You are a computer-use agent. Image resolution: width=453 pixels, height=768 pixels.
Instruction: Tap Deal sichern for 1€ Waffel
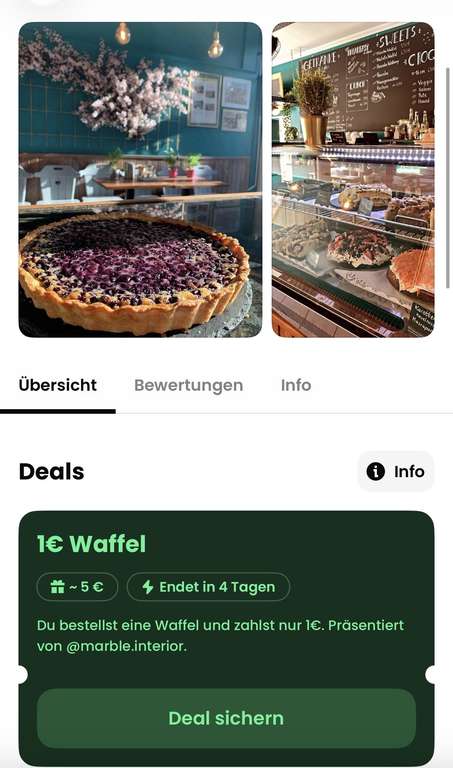coord(226,719)
